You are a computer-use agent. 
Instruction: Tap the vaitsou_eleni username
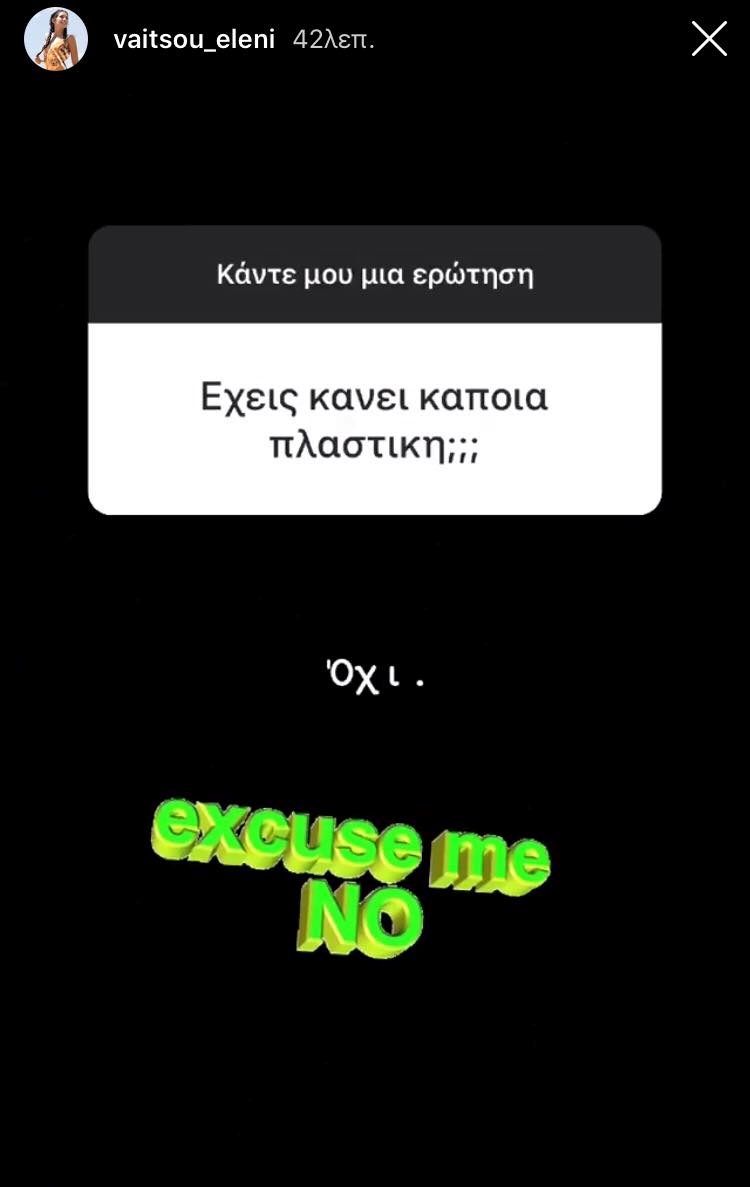click(x=194, y=40)
